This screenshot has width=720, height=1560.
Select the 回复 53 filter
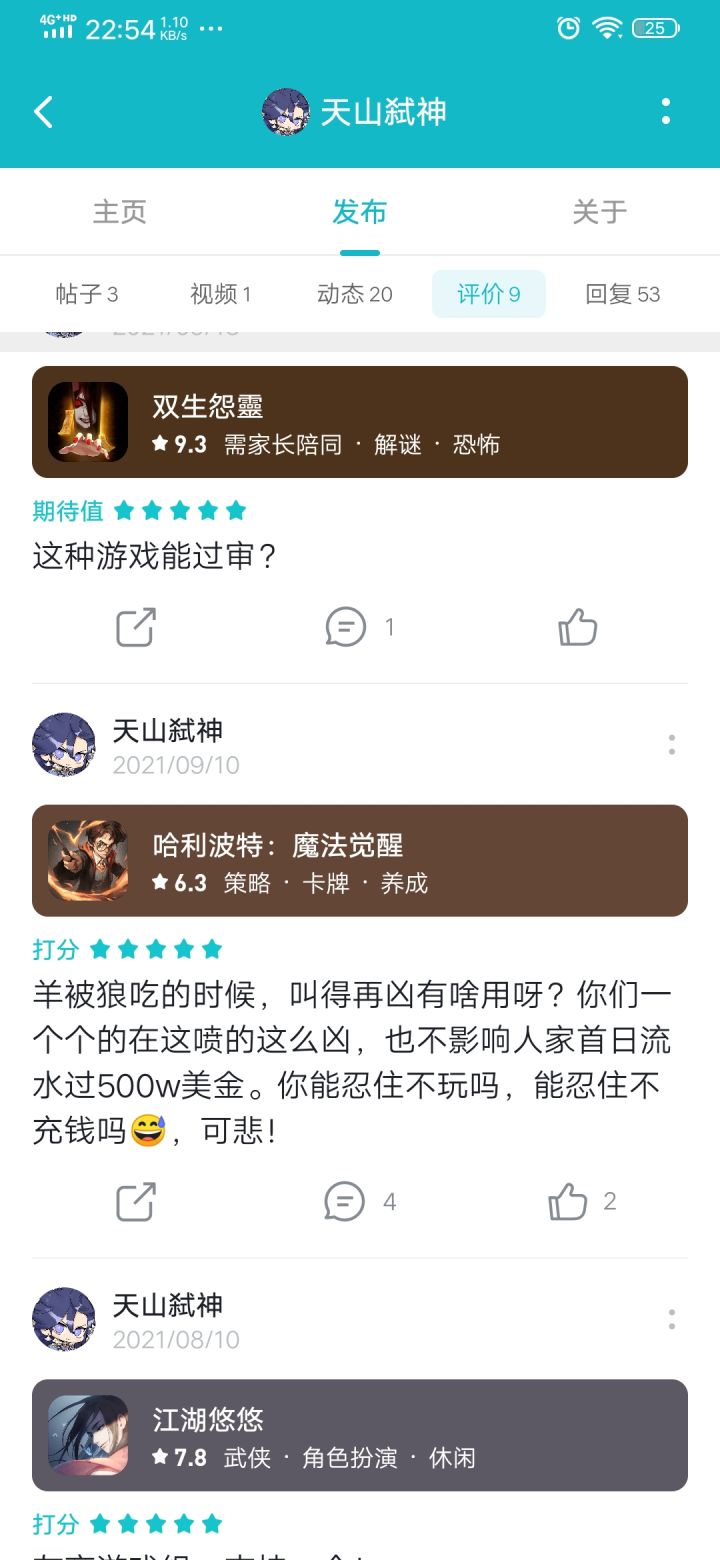[623, 294]
